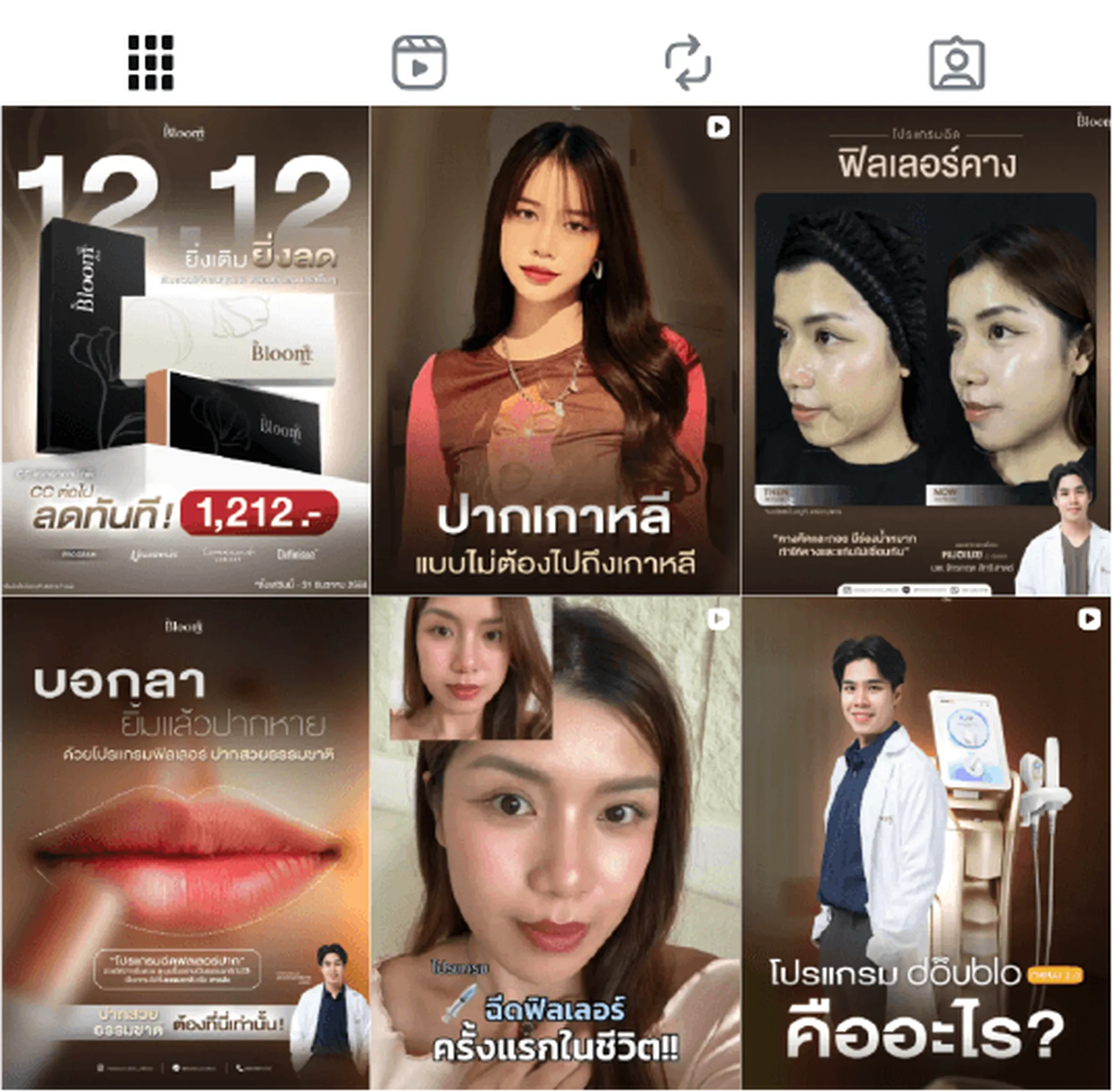
Task: Play the ปากเกาหลี reel
Action: (555, 351)
